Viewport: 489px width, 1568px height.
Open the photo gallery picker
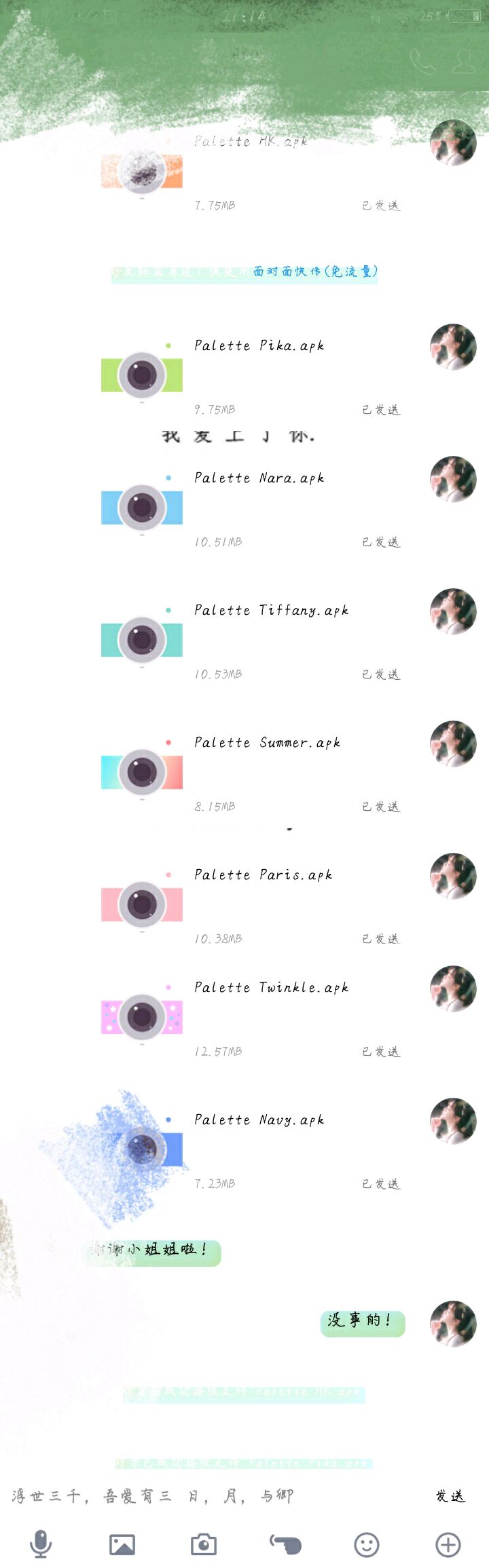point(122,1545)
